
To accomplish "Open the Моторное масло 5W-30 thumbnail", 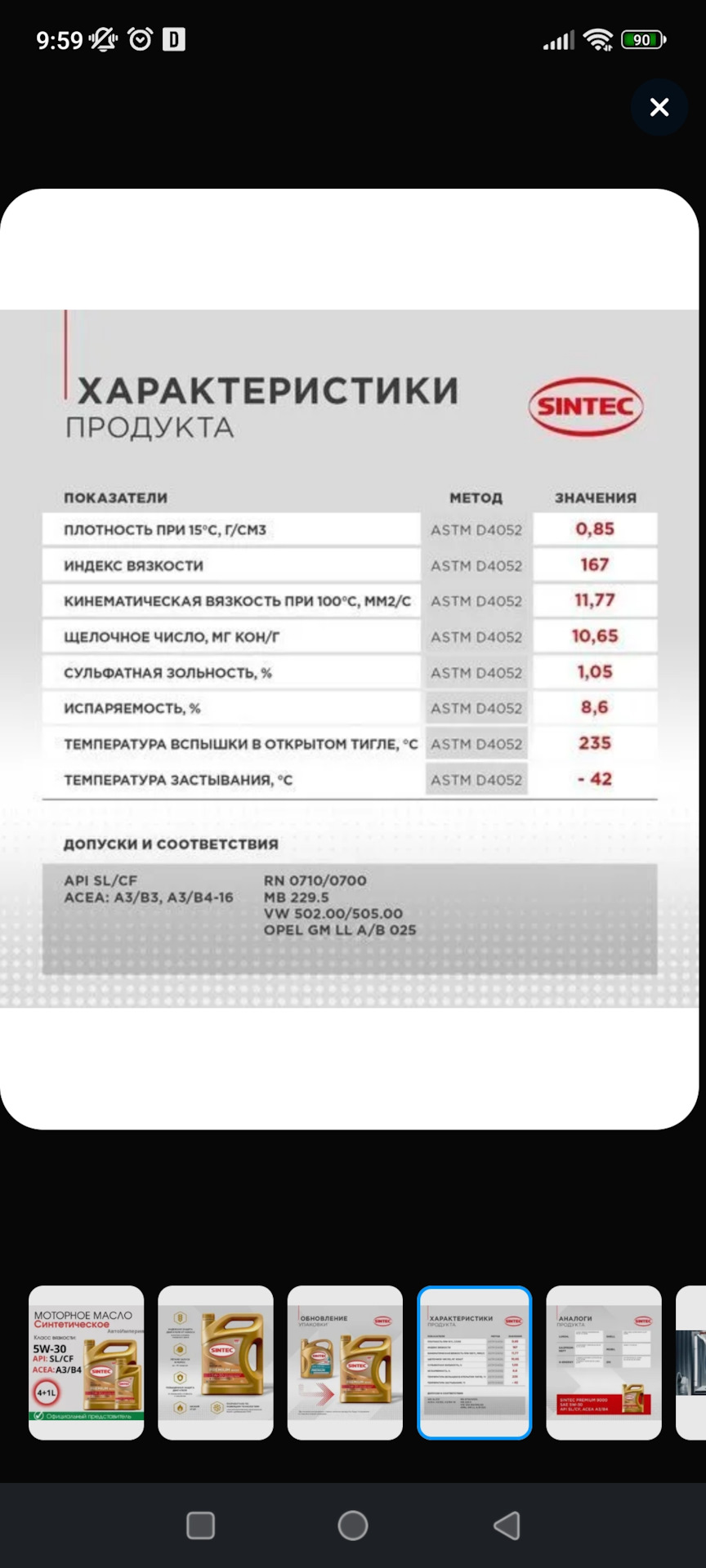I will [86, 1362].
